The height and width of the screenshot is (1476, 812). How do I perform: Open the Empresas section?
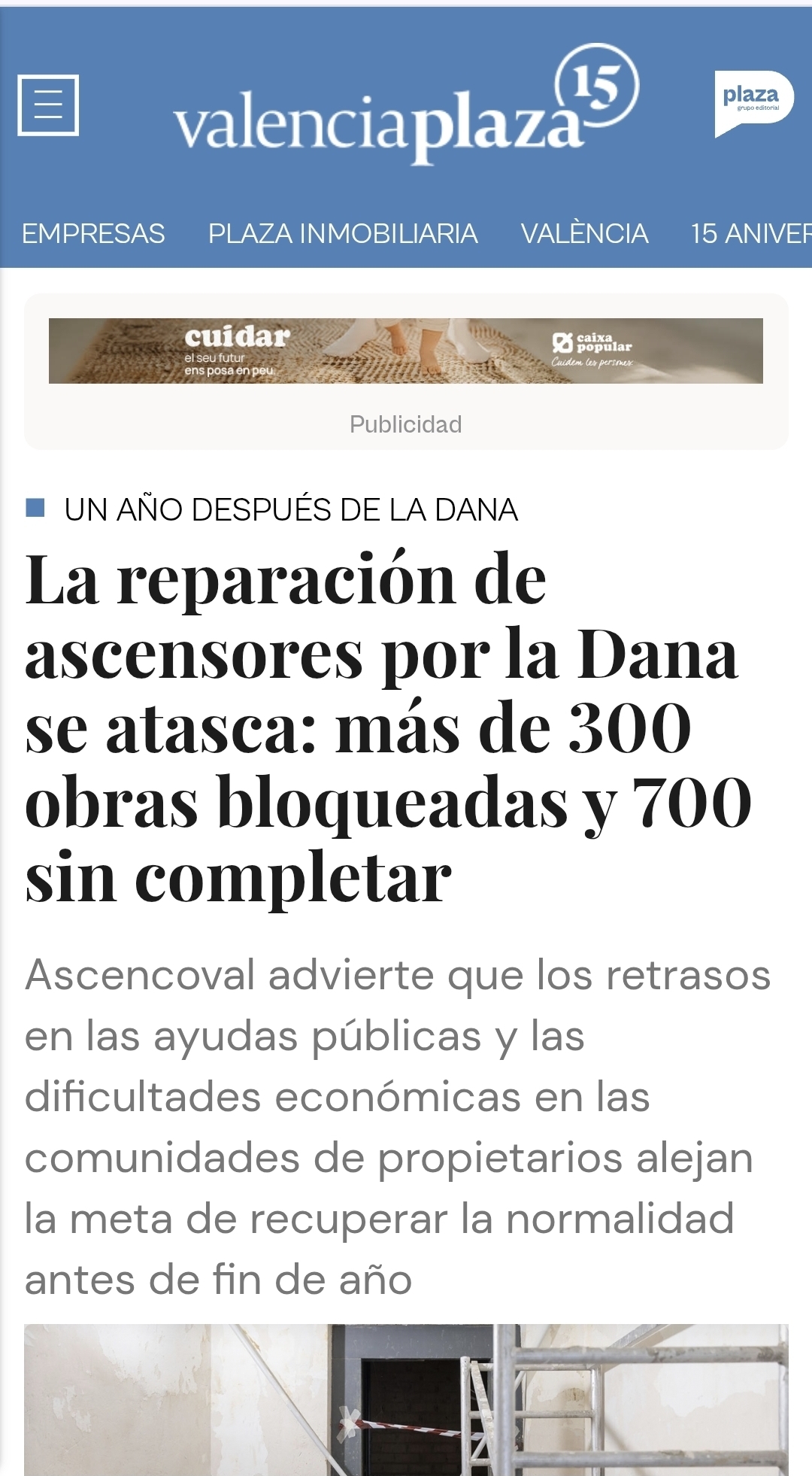tap(93, 234)
